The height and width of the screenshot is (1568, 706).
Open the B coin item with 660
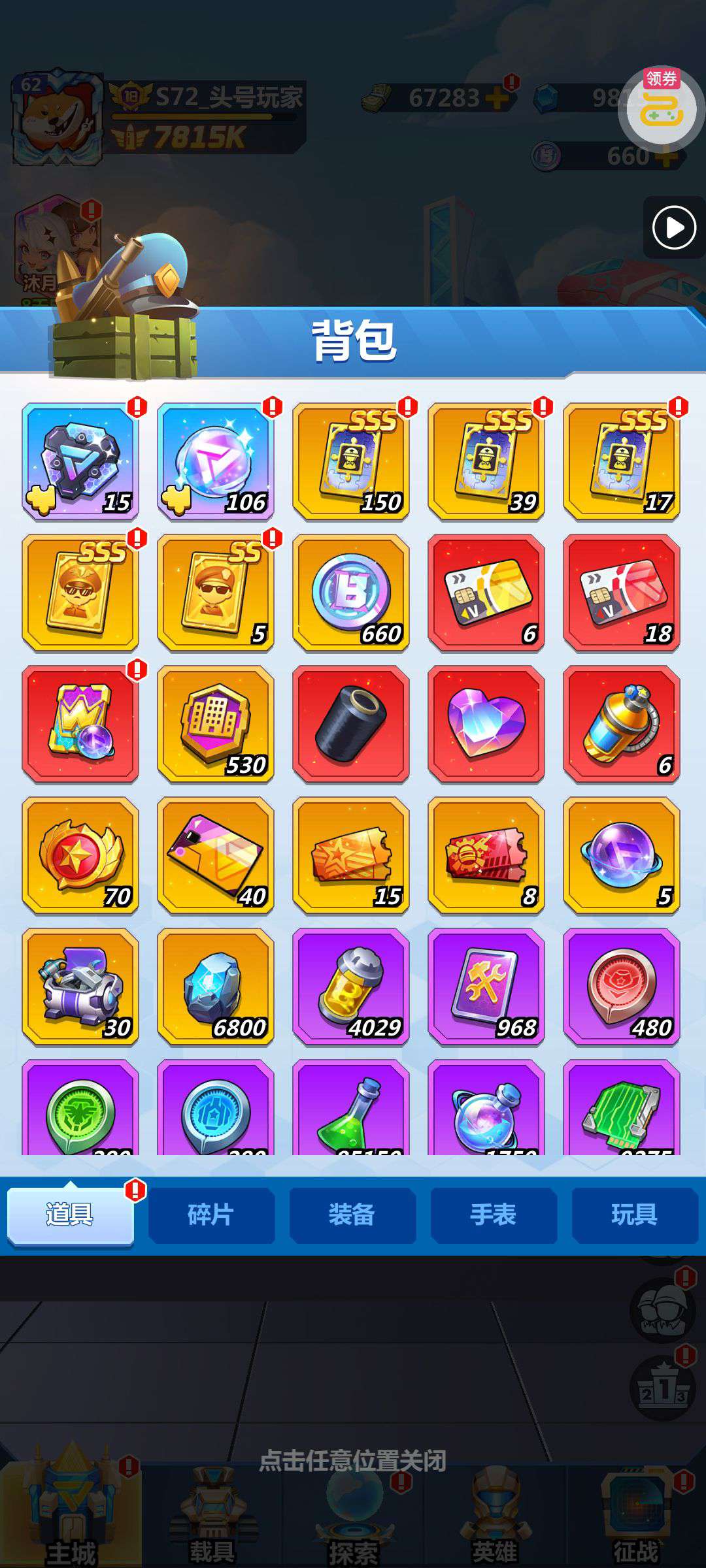click(351, 593)
